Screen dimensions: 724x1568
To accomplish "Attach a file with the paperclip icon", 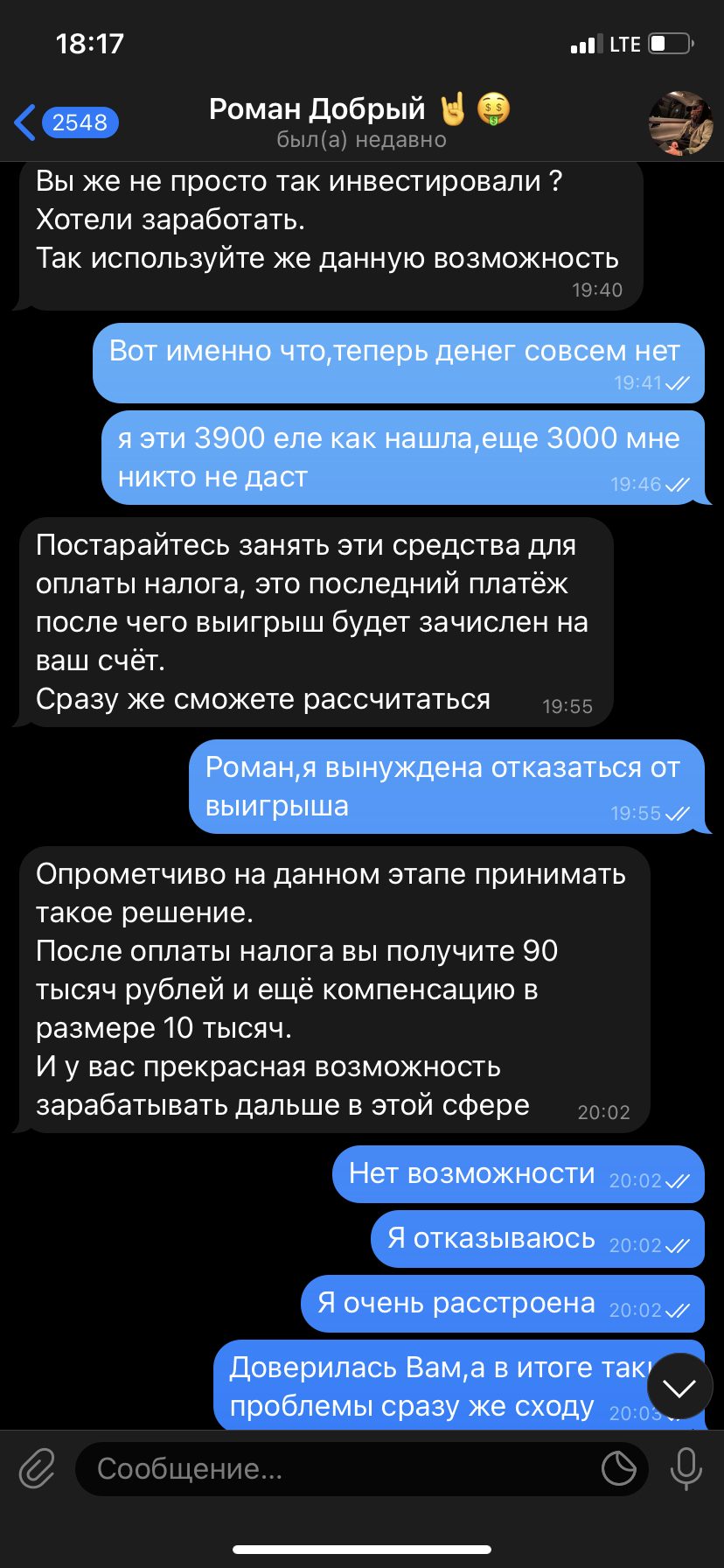I will (38, 1468).
